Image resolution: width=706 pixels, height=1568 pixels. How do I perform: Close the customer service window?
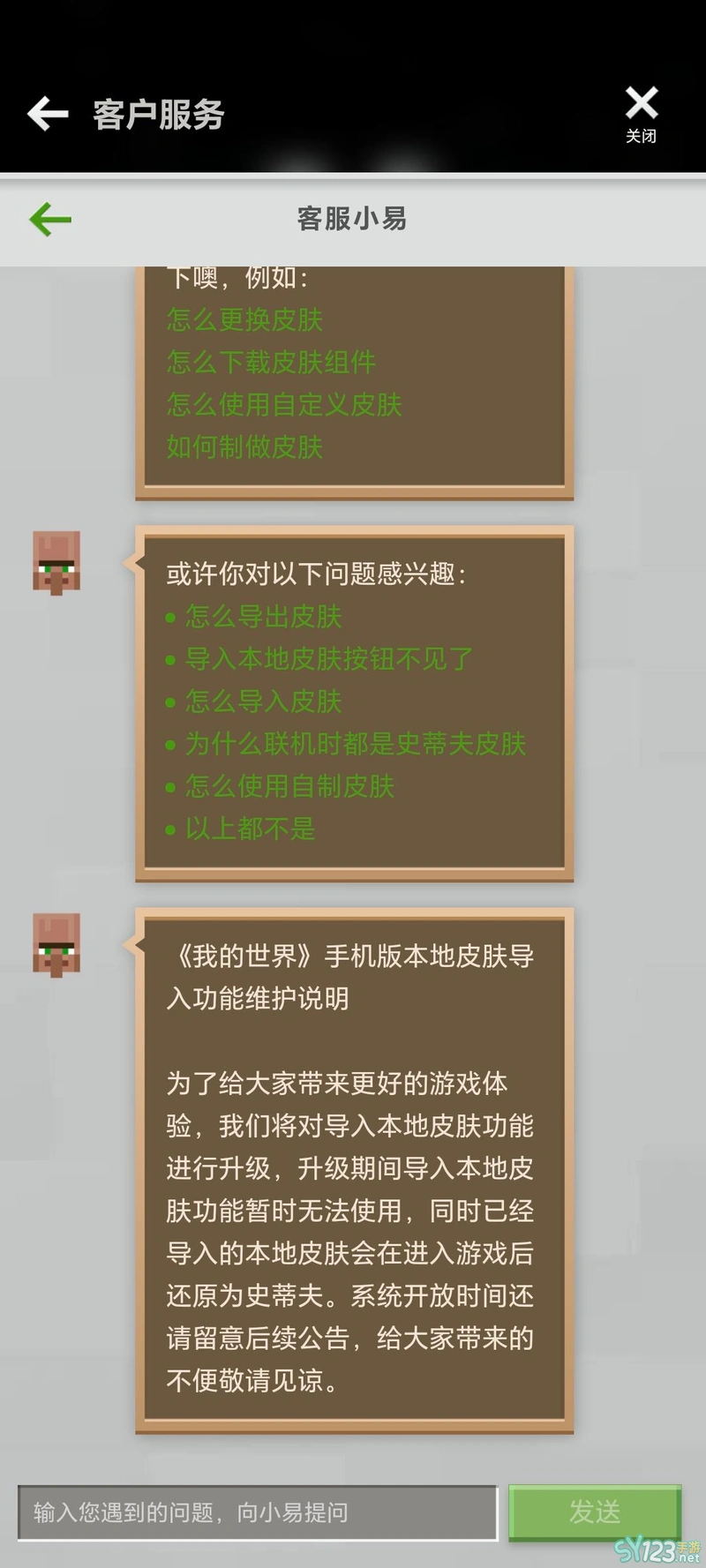[642, 113]
